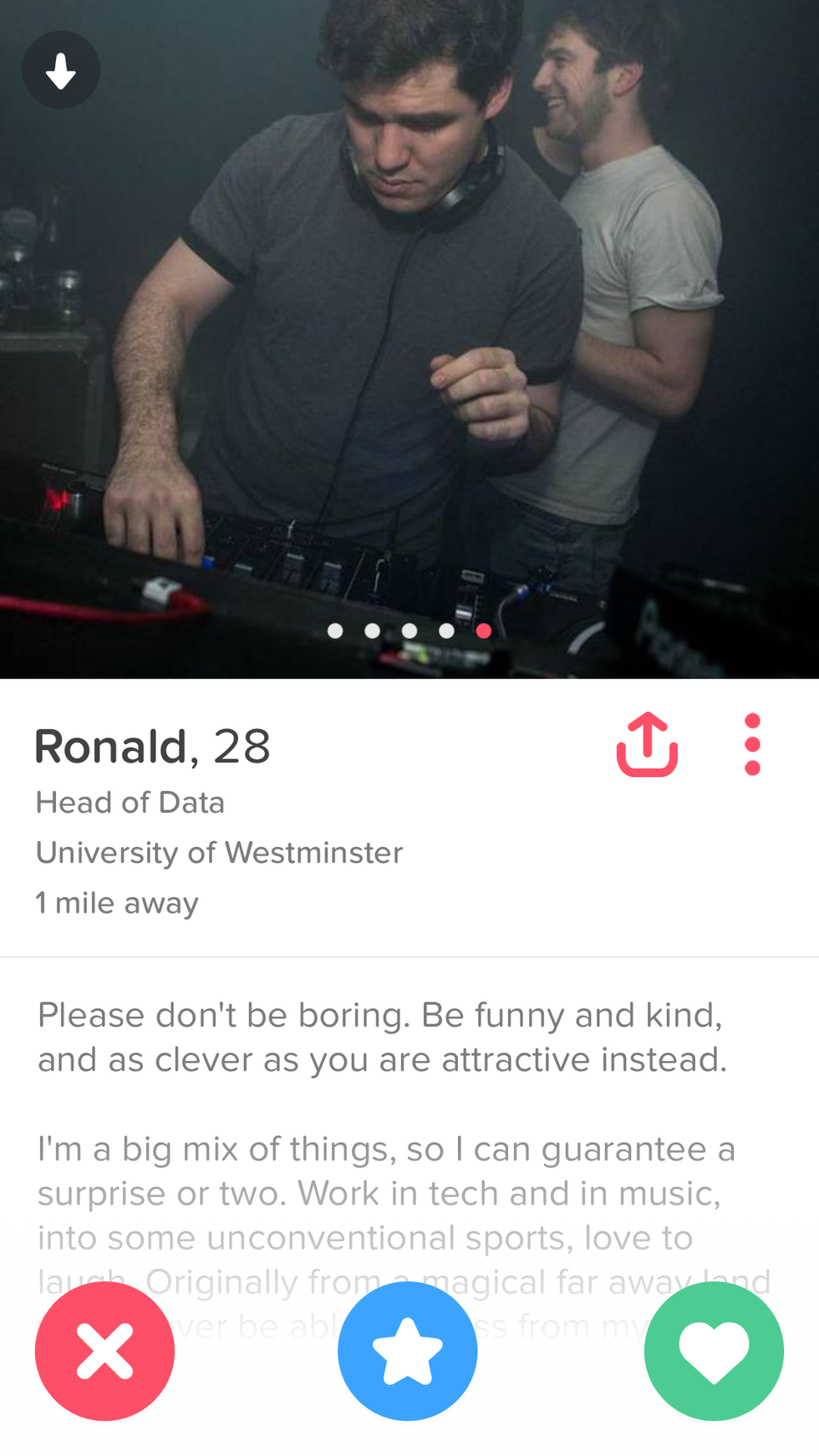Like Ronald with the green heart
This screenshot has height=1456, width=819.
coord(714,1351)
